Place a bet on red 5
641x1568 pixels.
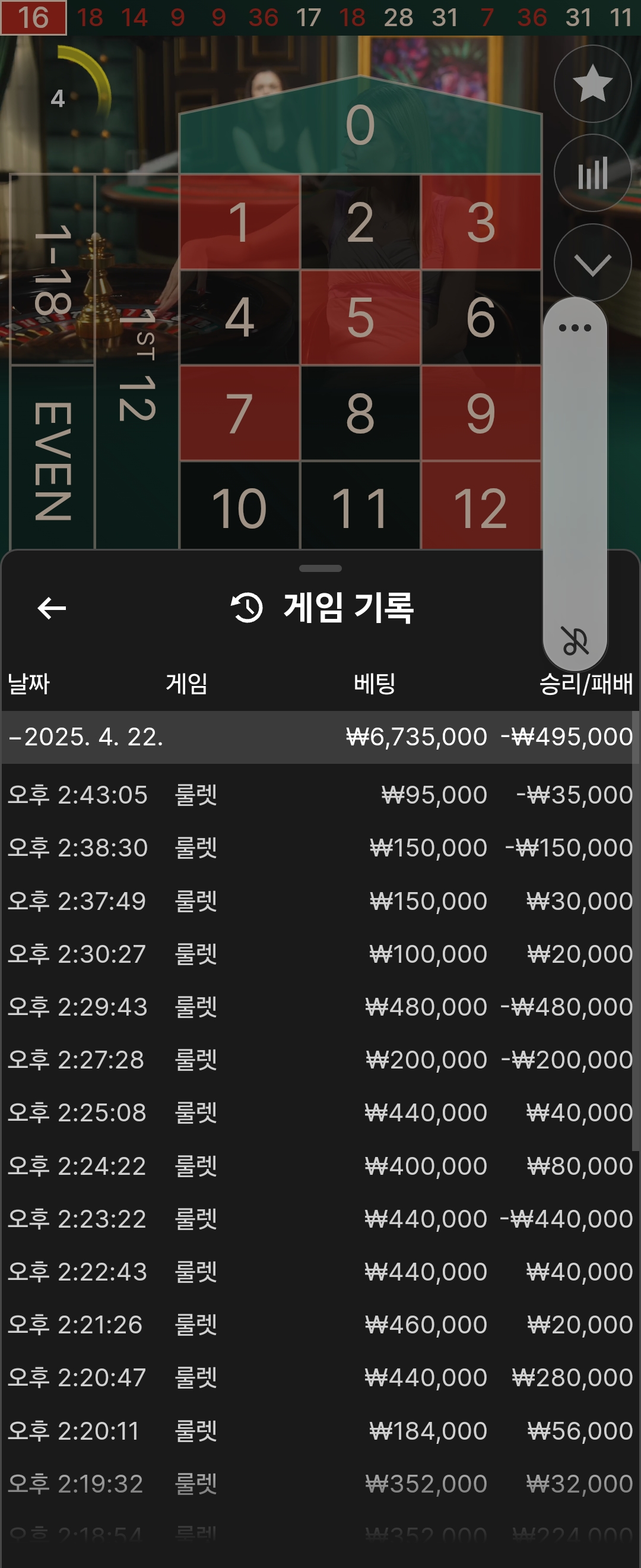tap(360, 317)
